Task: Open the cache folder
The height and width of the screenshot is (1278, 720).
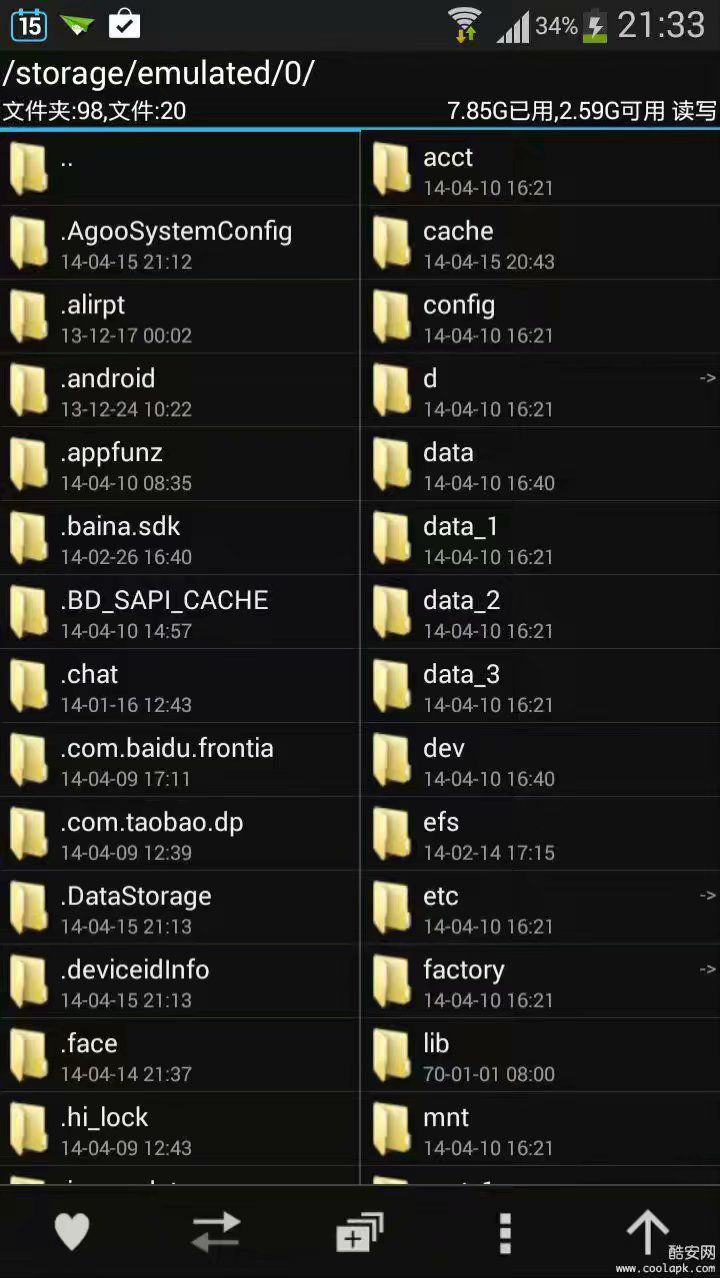Action: tap(540, 243)
